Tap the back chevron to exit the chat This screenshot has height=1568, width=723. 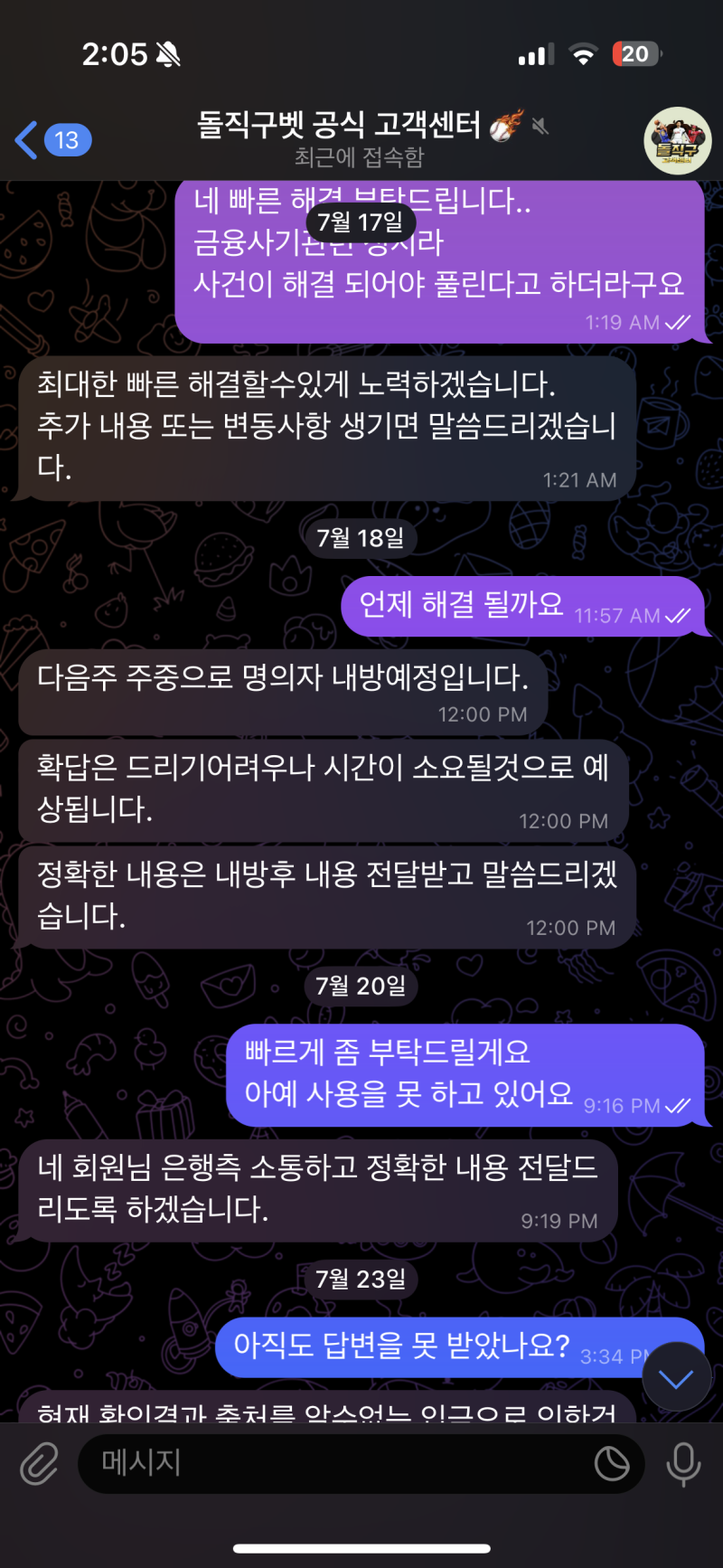pos(24,141)
